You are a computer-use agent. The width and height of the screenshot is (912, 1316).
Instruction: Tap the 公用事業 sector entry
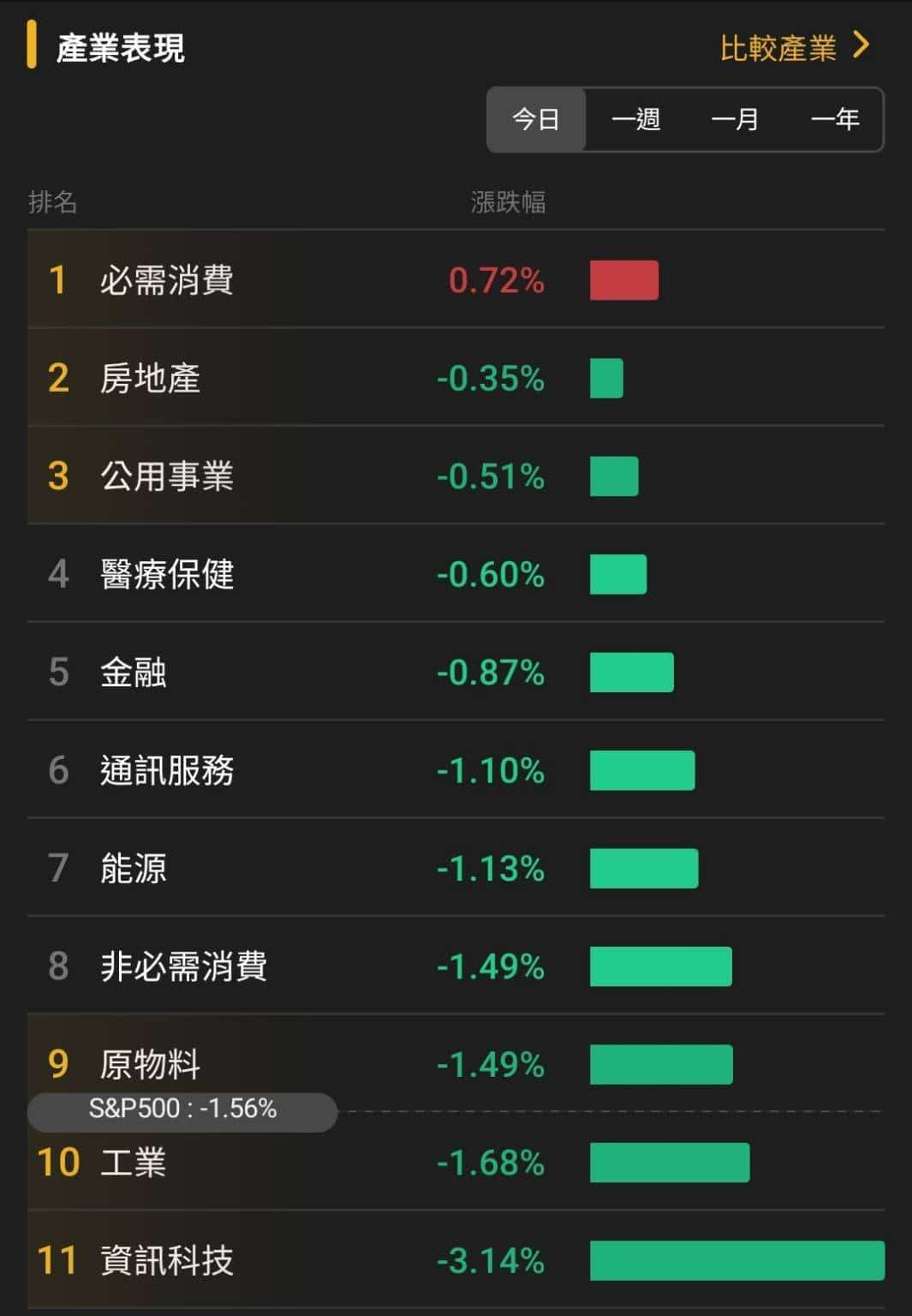tap(343, 477)
